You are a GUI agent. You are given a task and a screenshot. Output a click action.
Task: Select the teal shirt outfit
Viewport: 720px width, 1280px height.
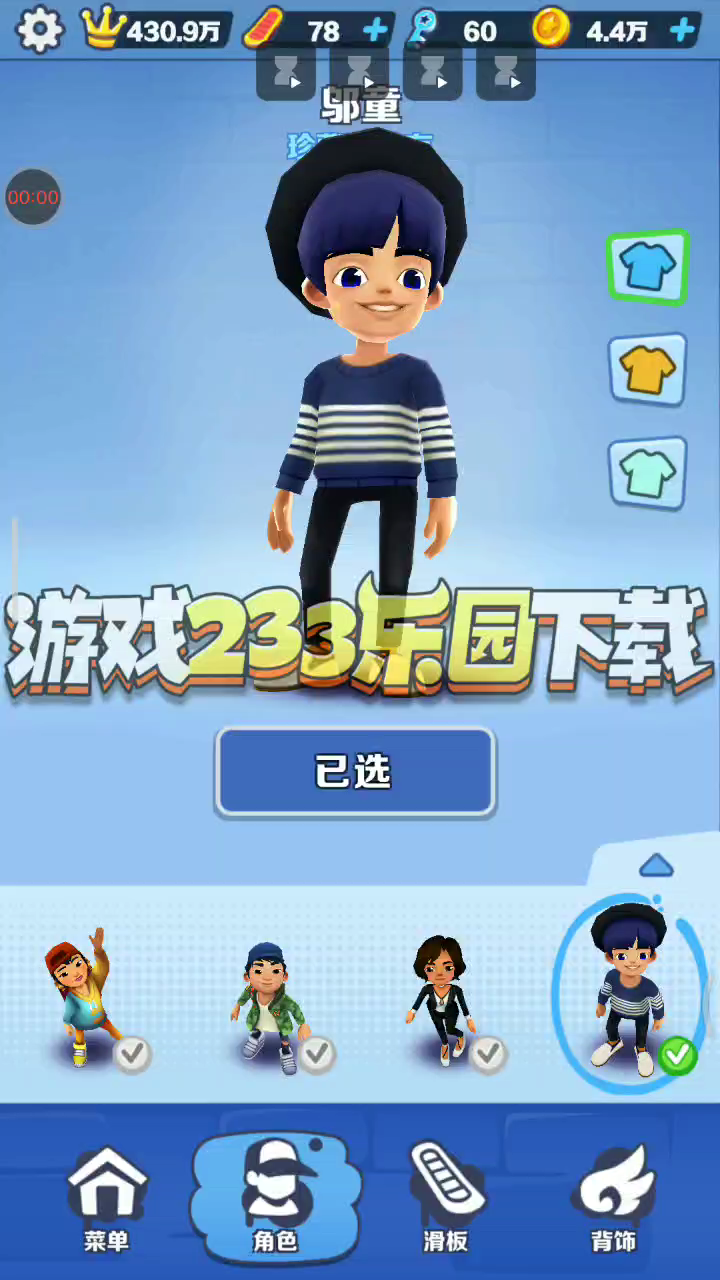click(647, 472)
